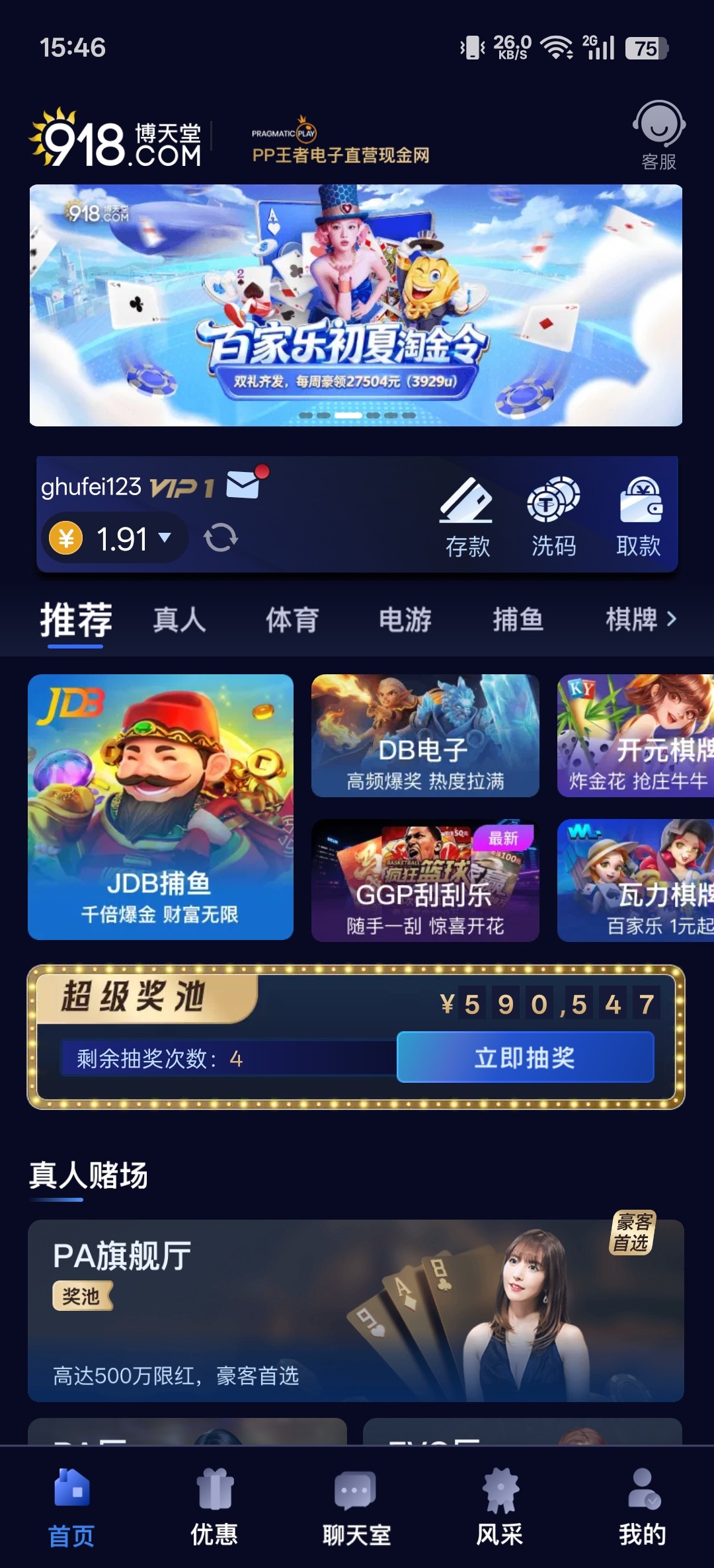The image size is (714, 1568).
Task: Open the JDB捕鱼 game card
Action: [161, 807]
